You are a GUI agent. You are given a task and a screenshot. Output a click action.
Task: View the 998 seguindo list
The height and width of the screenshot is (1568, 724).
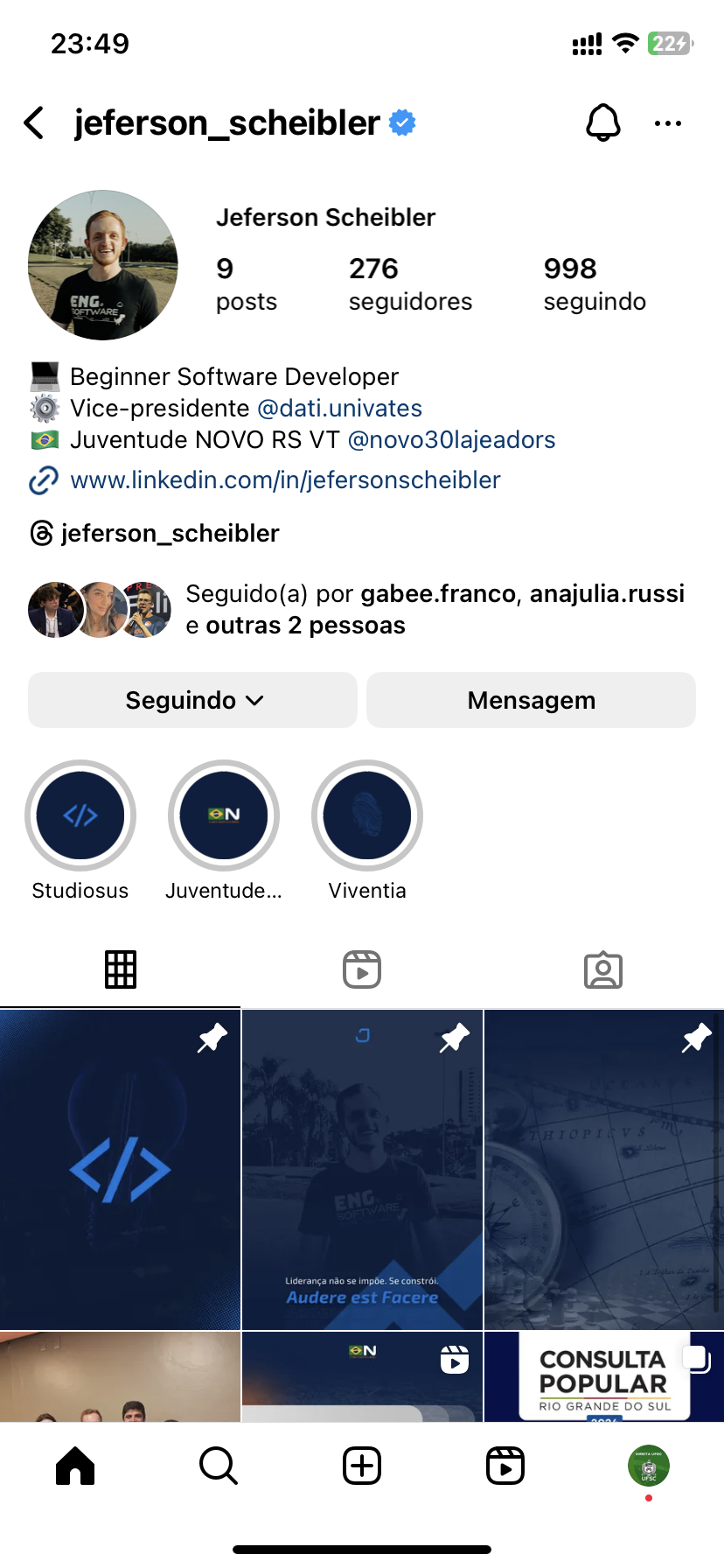click(x=595, y=283)
